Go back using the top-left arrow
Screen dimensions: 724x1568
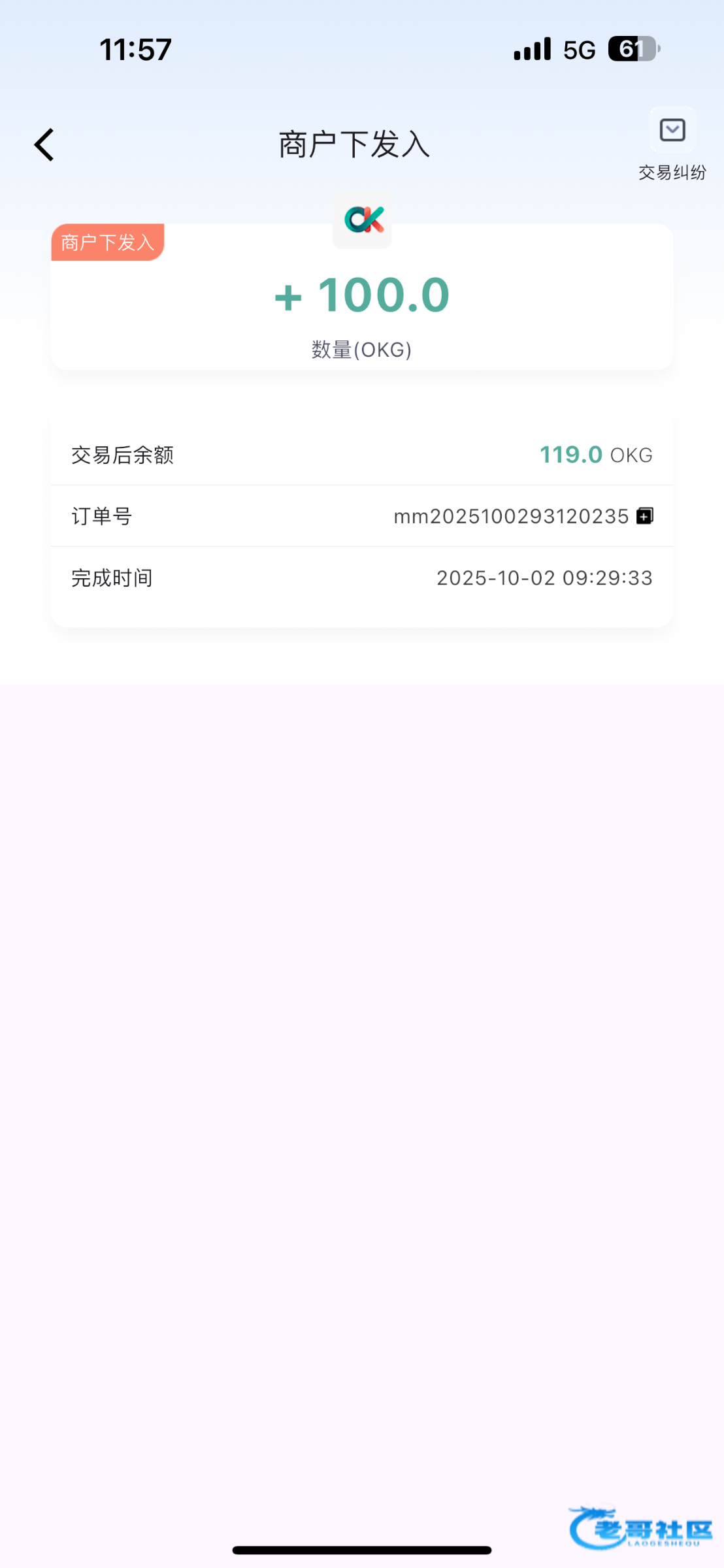(44, 144)
